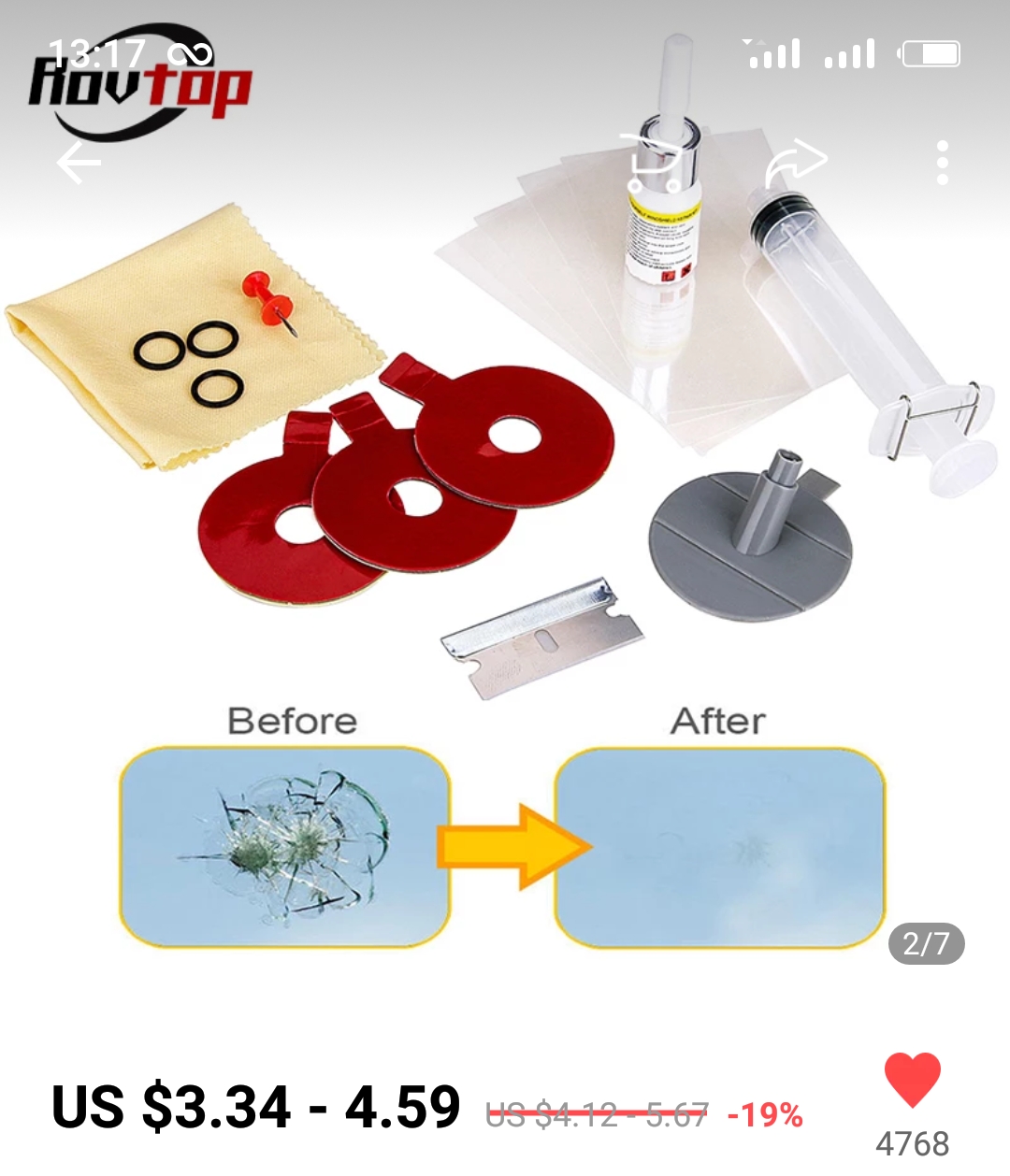Go back using the arrow icon
Viewport: 1010px width, 1176px height.
[x=79, y=164]
